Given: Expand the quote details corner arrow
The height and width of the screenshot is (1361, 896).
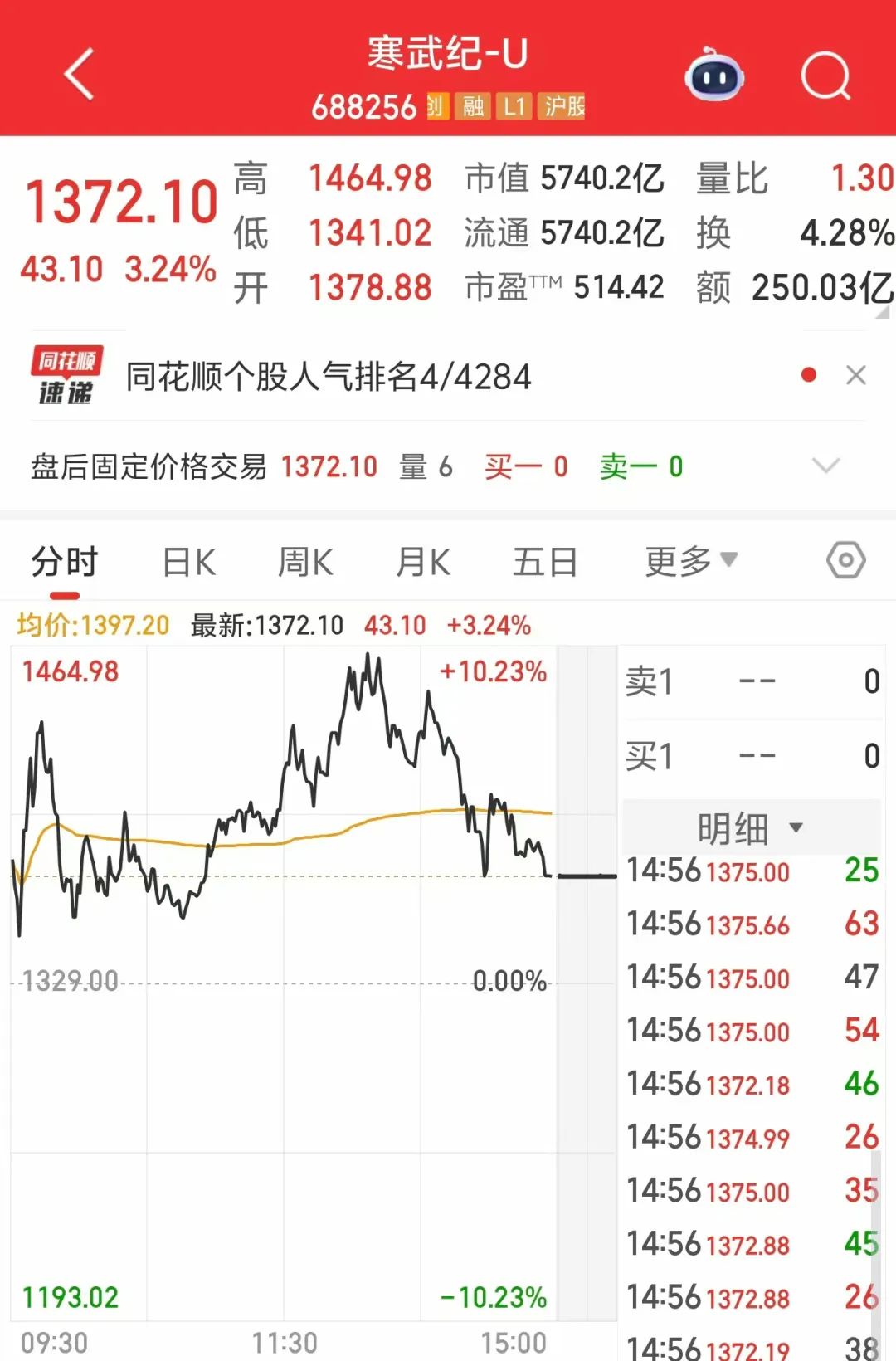Looking at the screenshot, I should (883, 312).
